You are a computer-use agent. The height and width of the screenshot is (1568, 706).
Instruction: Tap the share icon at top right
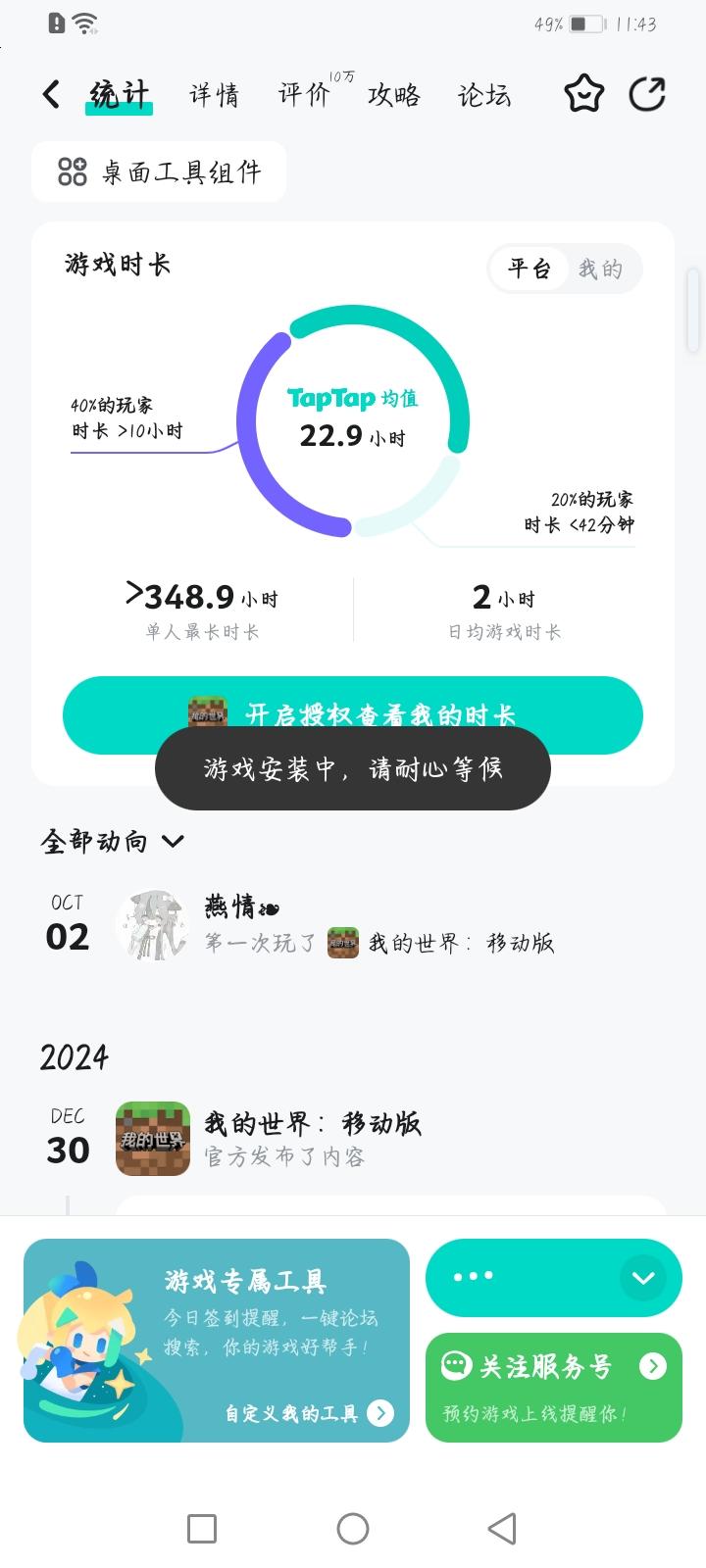pyautogui.click(x=647, y=93)
